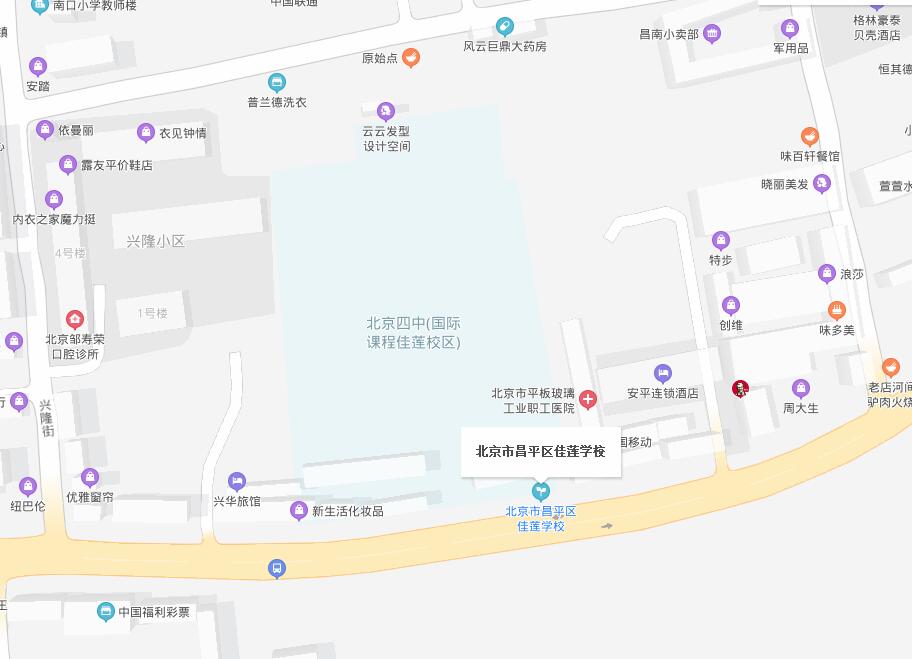Image resolution: width=912 pixels, height=659 pixels.
Task: Tap the bus stop icon on the road
Action: (x=277, y=569)
